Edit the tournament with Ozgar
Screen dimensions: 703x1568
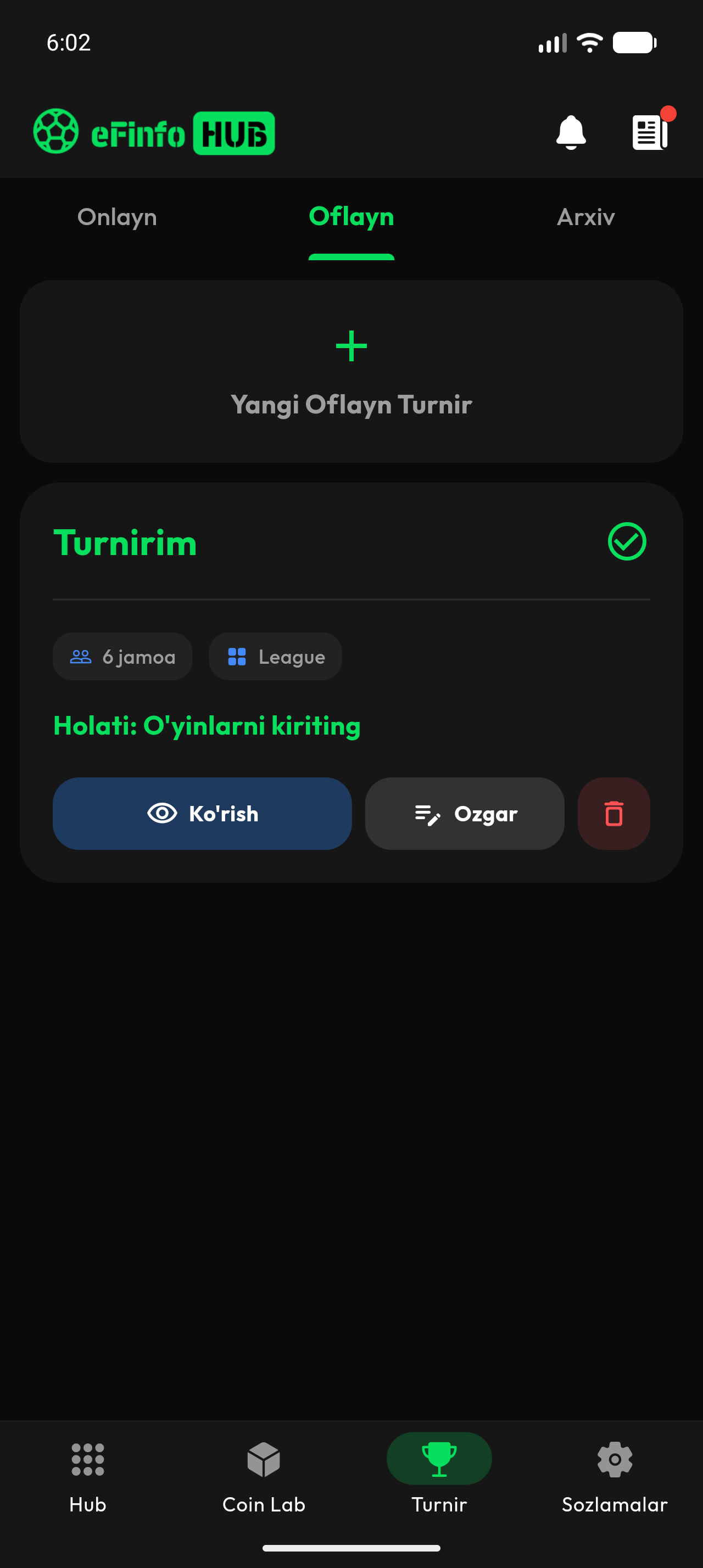coord(465,813)
